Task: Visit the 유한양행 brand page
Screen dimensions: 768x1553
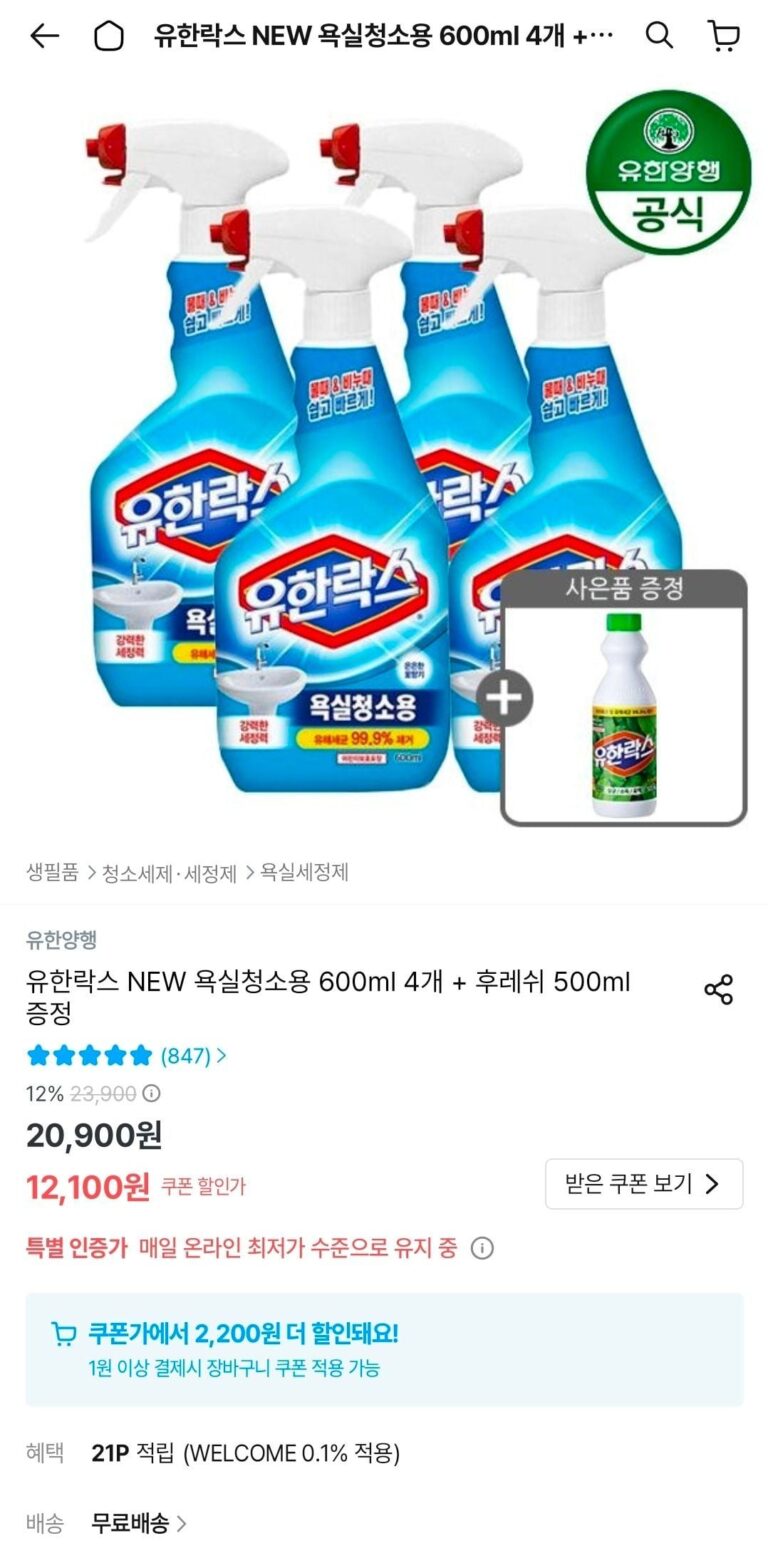Action: pos(61,939)
